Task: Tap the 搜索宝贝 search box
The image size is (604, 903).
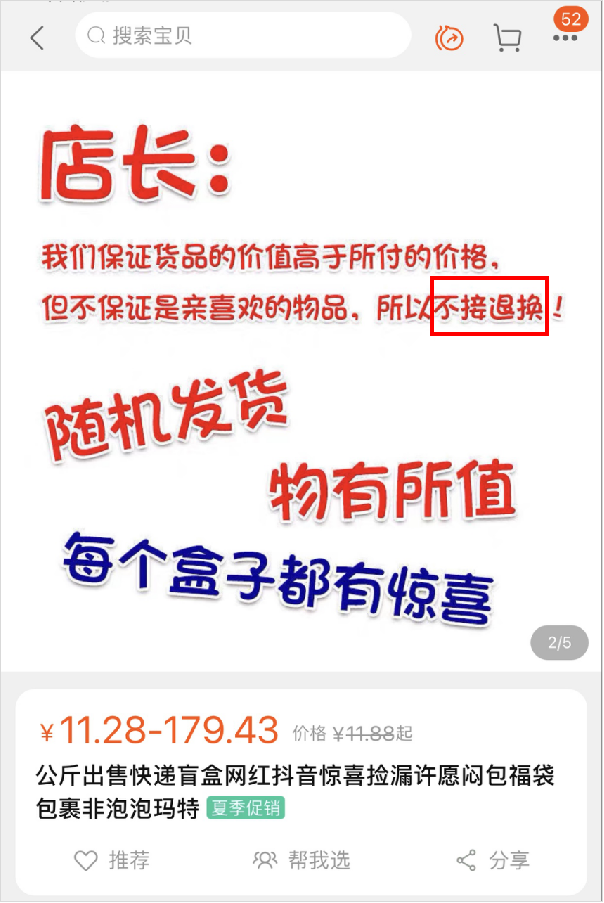Action: tap(243, 37)
